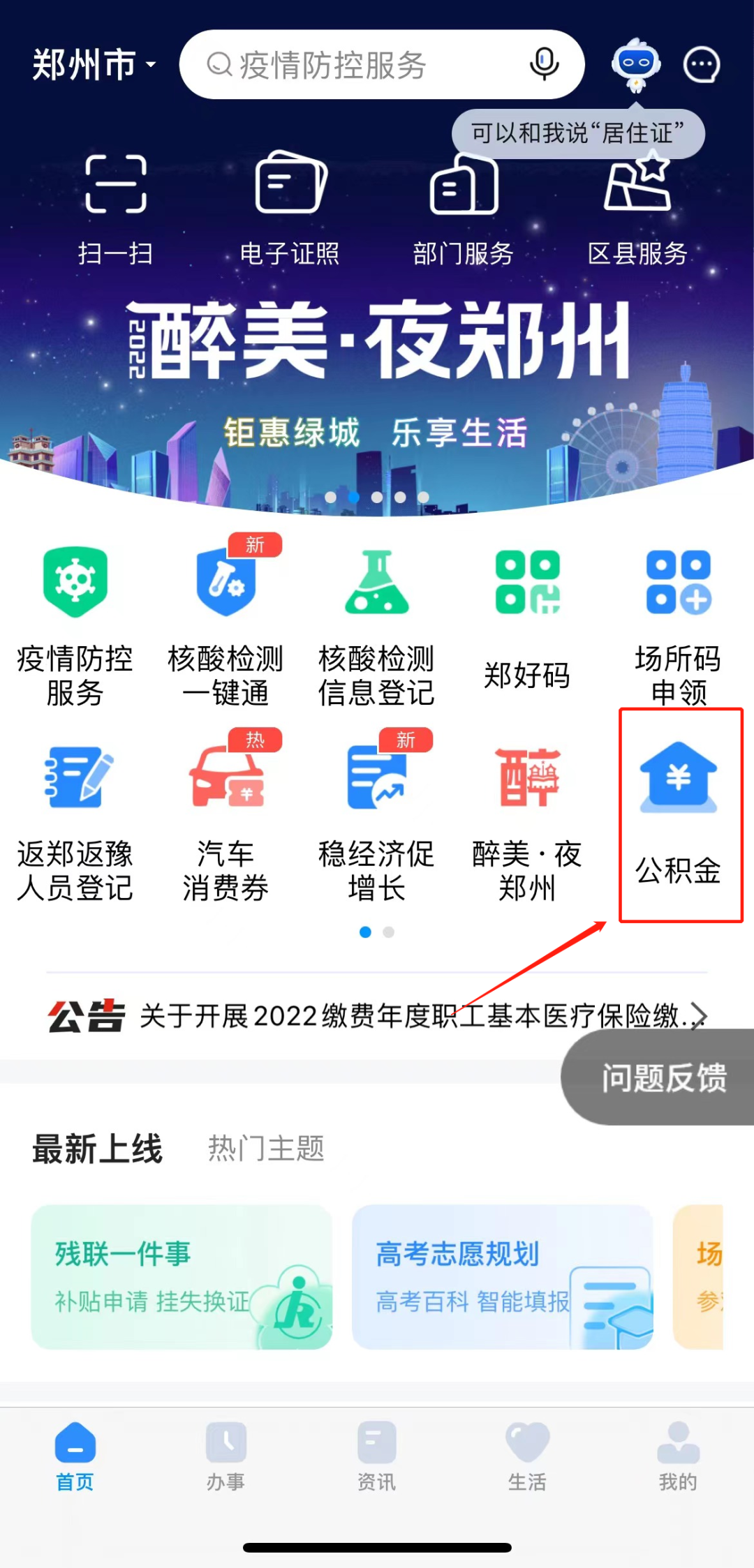This screenshot has height=1568, width=754.
Task: Open 区县服务
Action: pyautogui.click(x=637, y=209)
